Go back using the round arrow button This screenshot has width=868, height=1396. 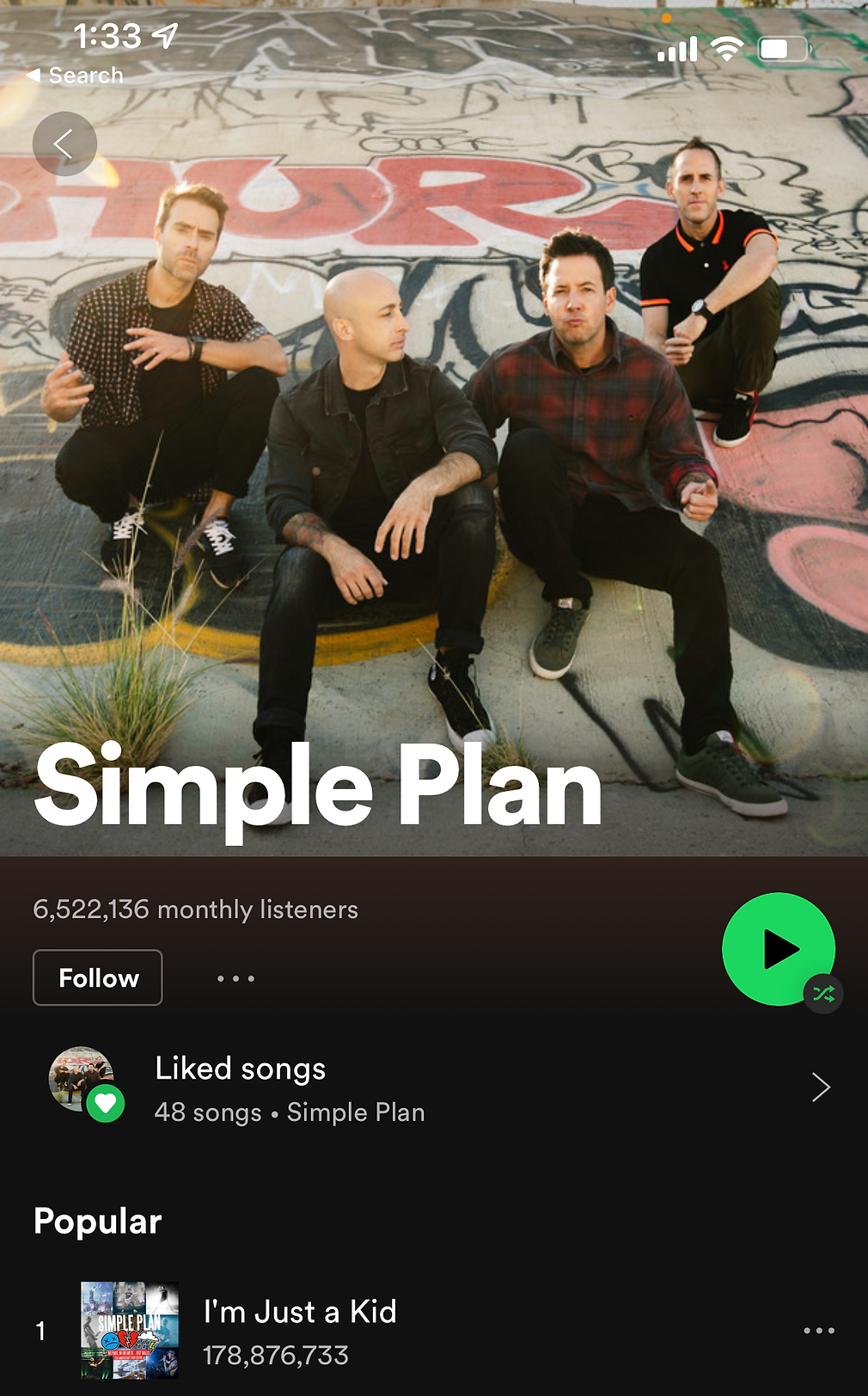[64, 144]
